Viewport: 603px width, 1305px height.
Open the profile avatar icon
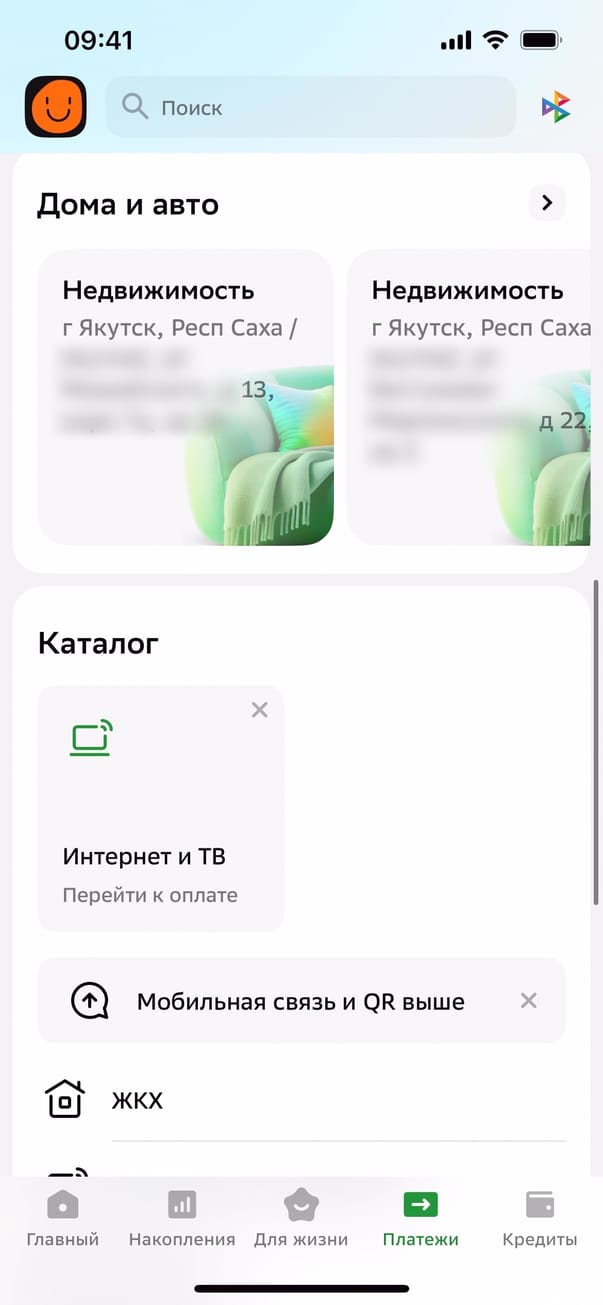55,107
